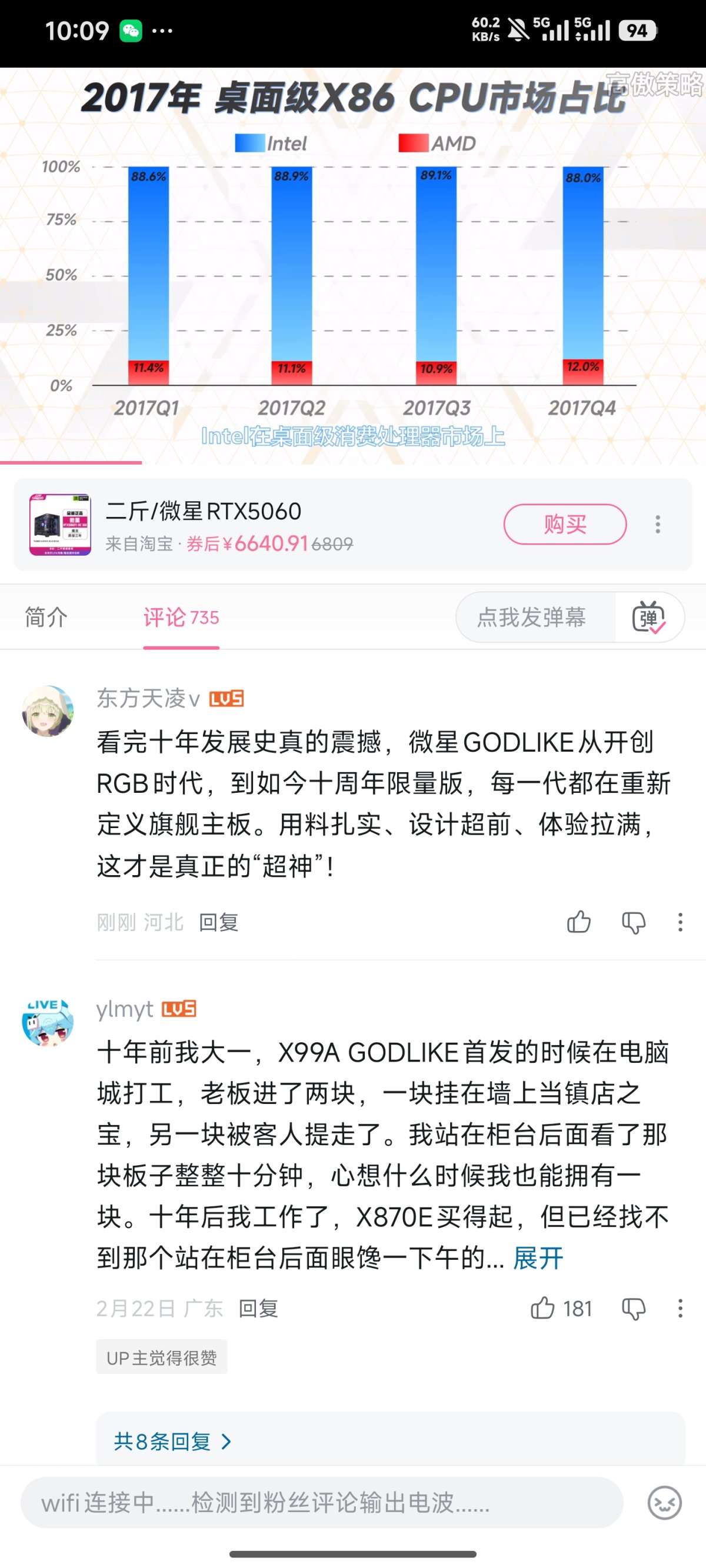Dislike 东方天凌v's comment

click(x=634, y=922)
